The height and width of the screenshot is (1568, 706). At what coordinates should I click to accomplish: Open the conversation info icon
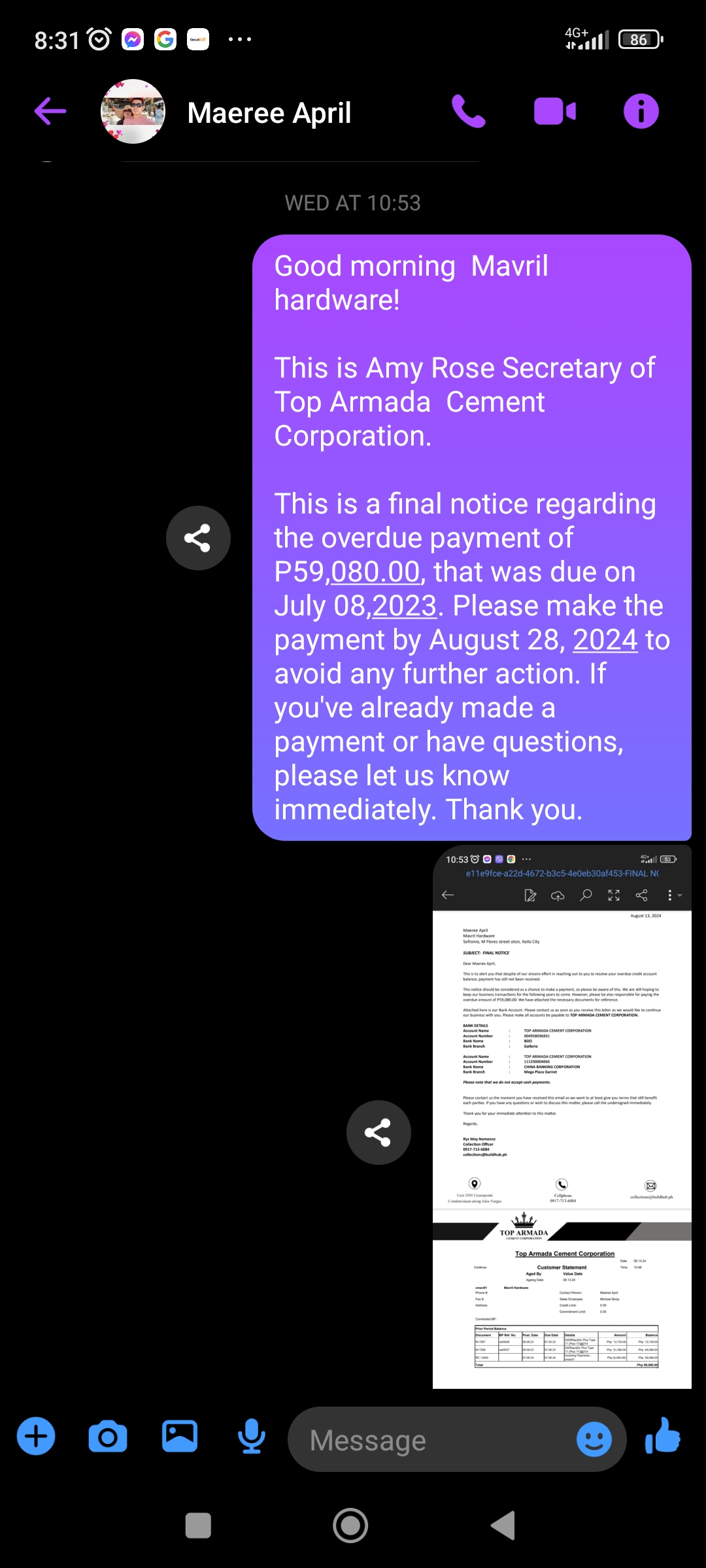tap(641, 111)
